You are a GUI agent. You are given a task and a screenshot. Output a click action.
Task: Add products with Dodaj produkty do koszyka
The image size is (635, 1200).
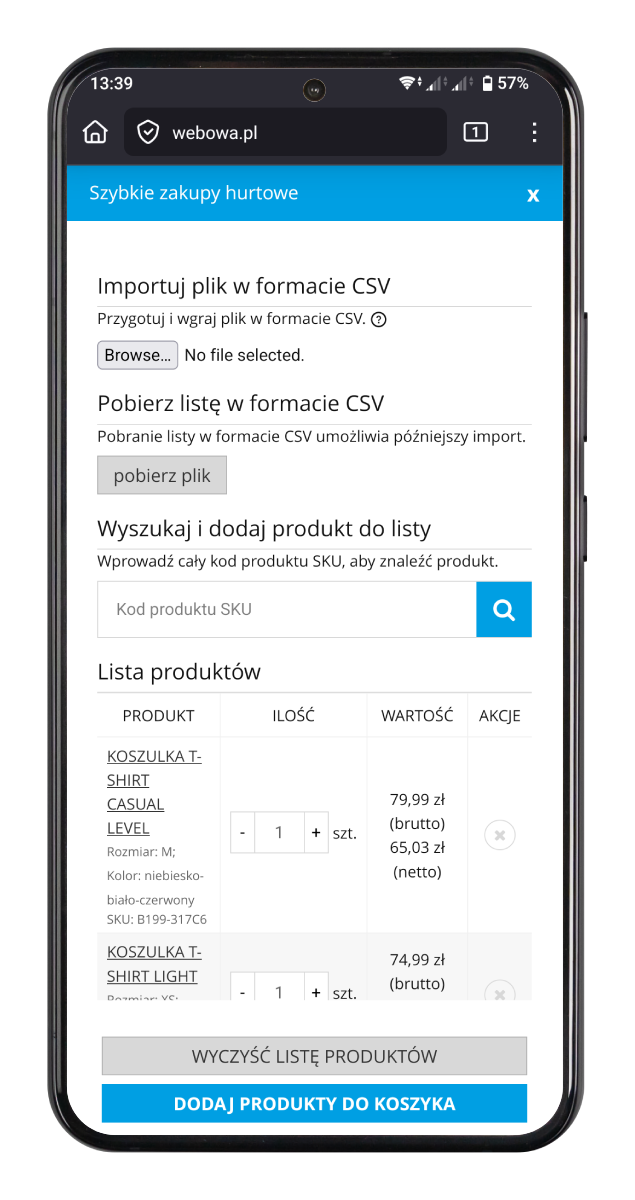coord(314,1104)
